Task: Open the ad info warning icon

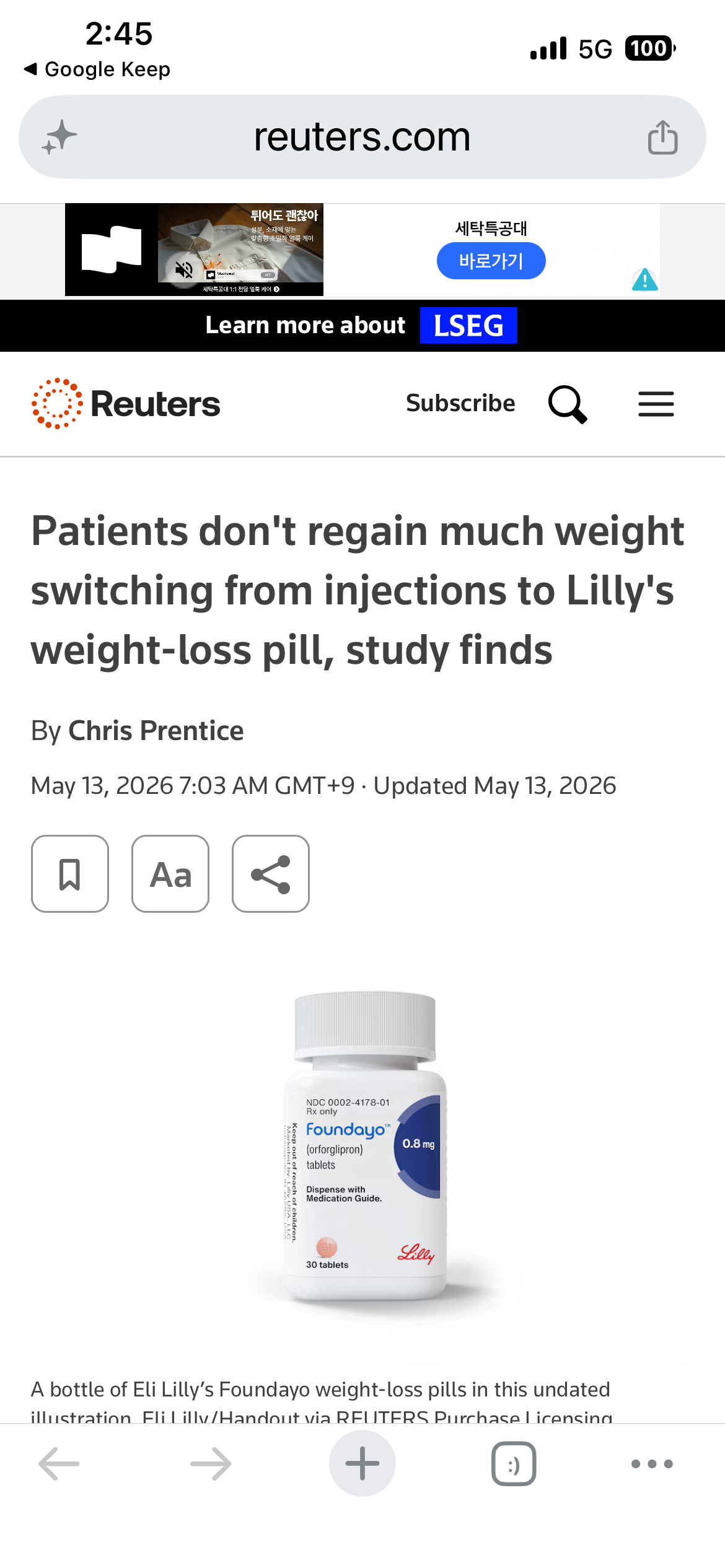Action: point(644,279)
